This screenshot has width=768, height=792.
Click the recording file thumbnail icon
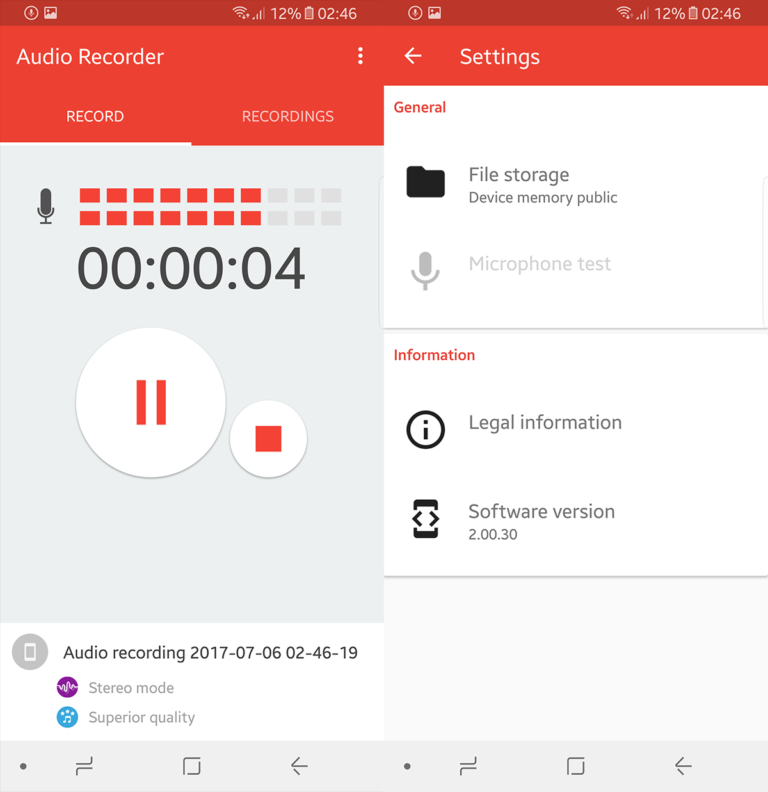click(x=29, y=652)
